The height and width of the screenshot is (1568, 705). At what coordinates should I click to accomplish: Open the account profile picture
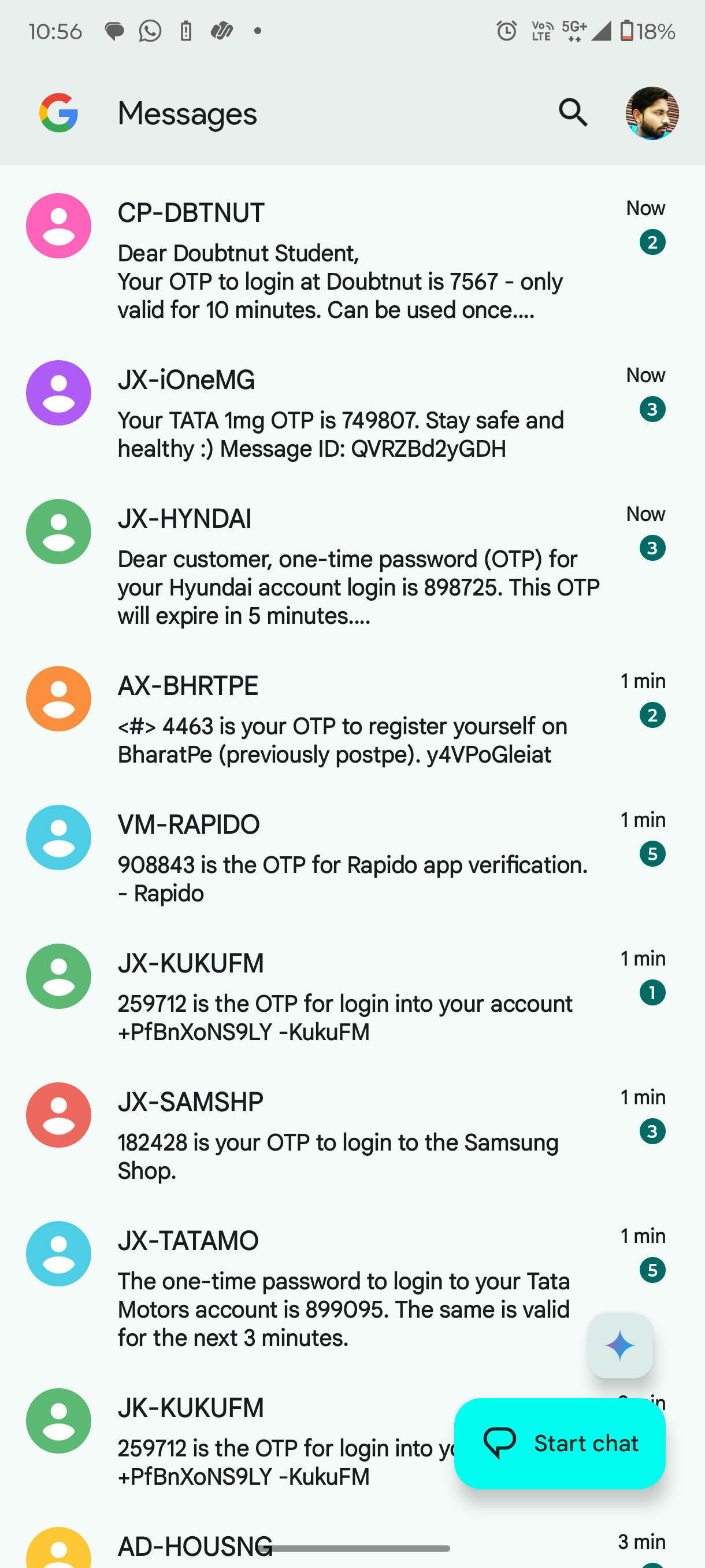(x=651, y=113)
